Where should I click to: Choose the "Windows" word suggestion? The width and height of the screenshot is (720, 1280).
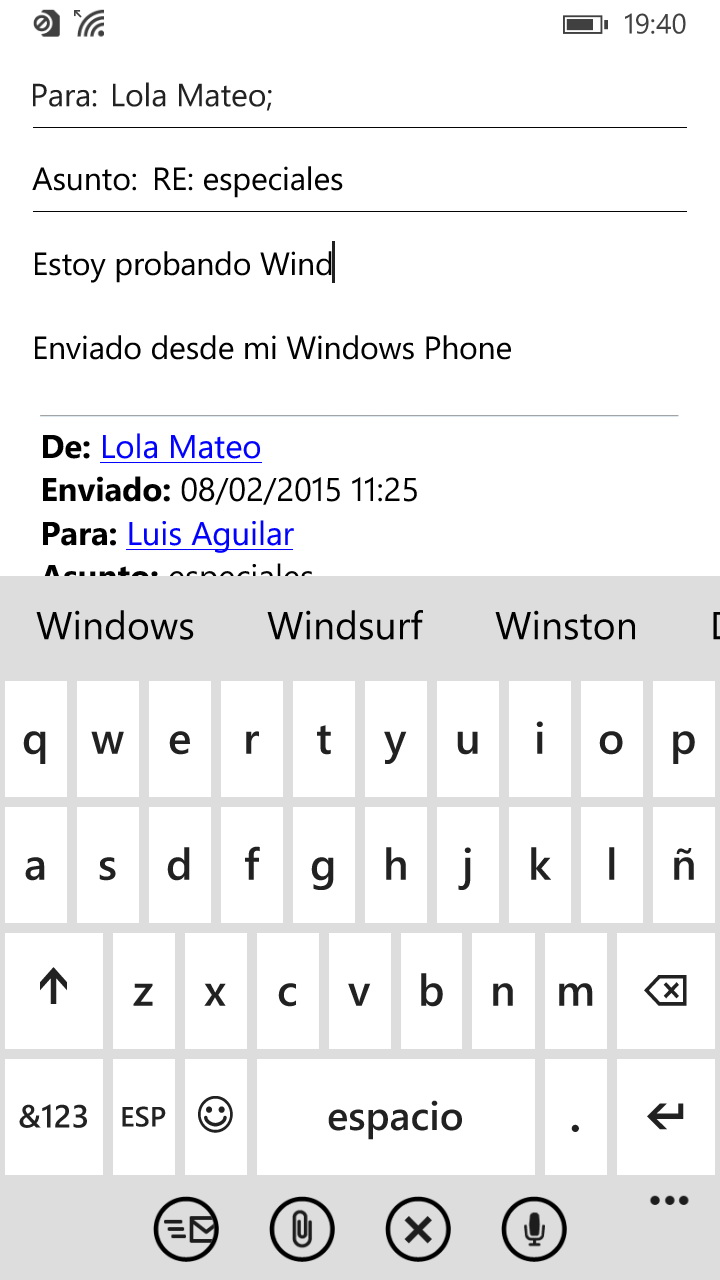click(x=116, y=626)
